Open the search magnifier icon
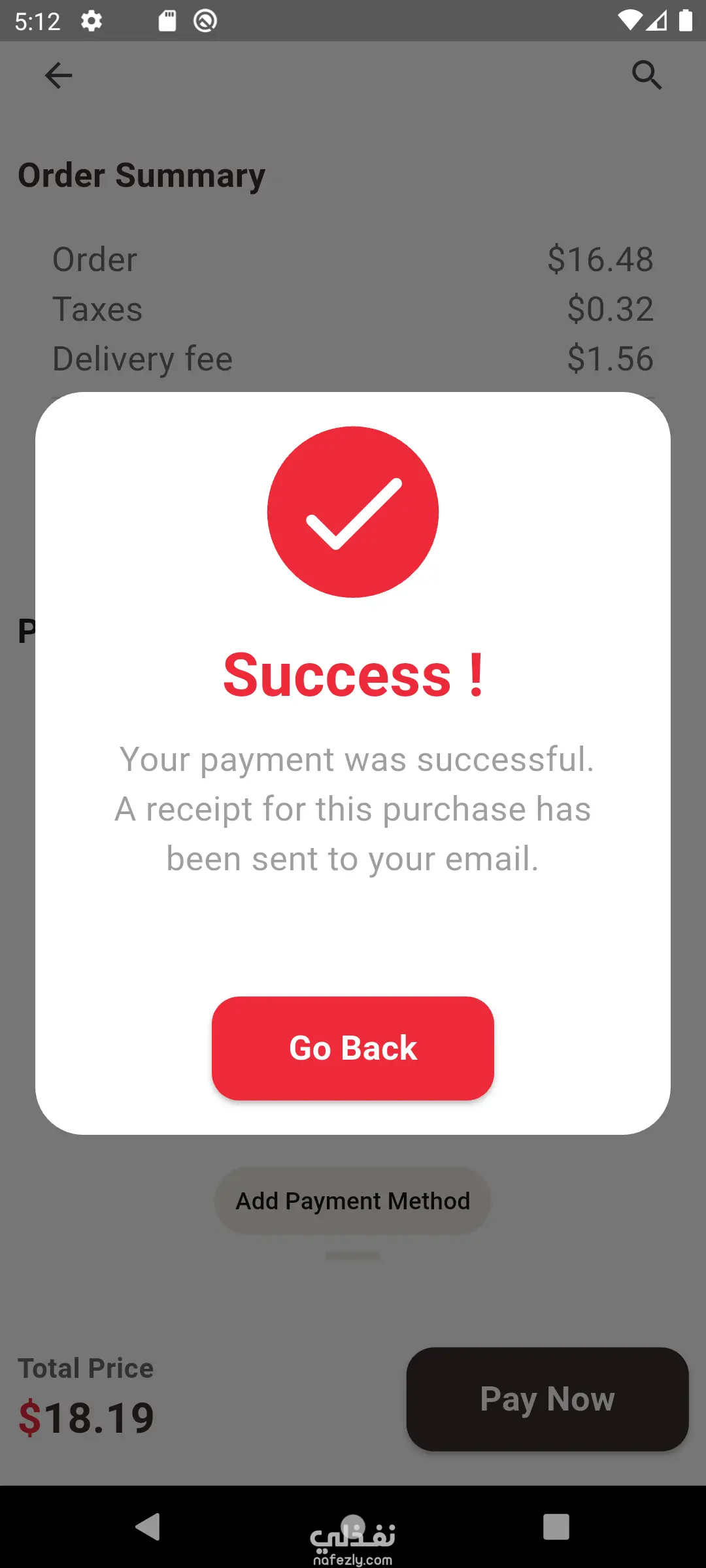The image size is (706, 1568). tap(647, 75)
